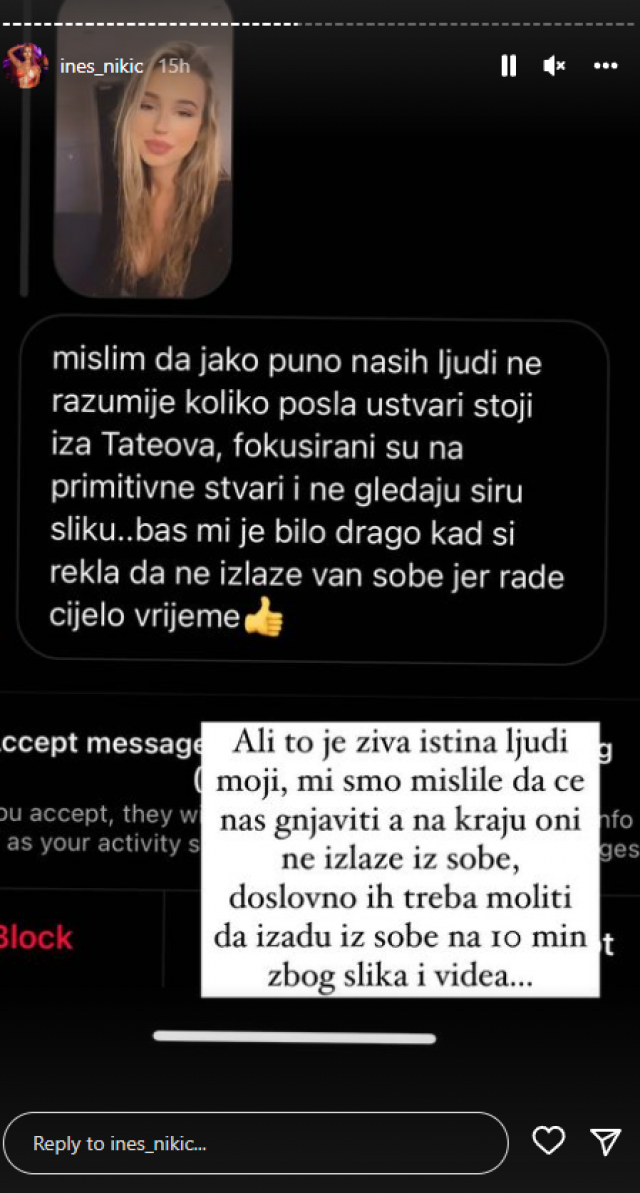640x1193 pixels.
Task: Open the story overflow menu
Action: [606, 66]
